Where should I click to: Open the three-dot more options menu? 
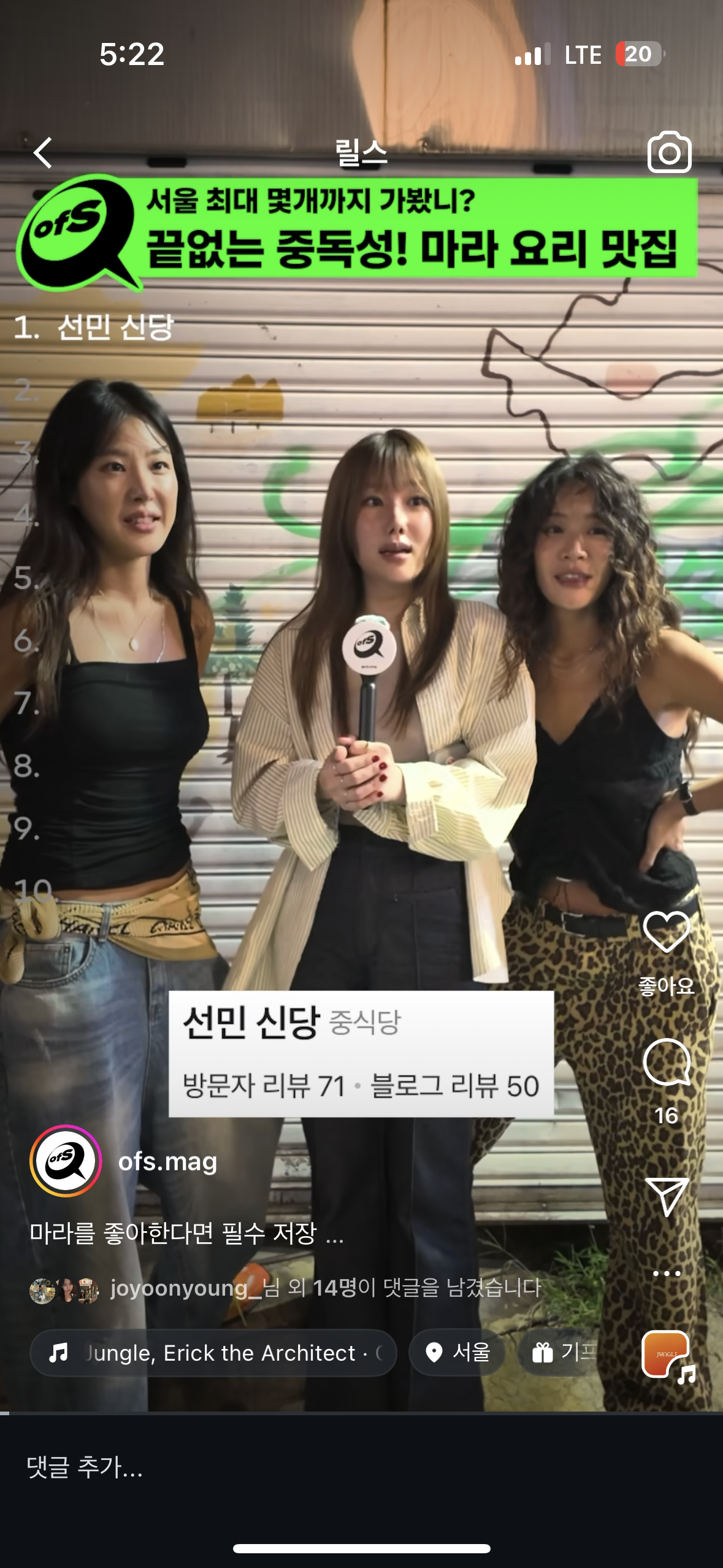(x=667, y=1274)
